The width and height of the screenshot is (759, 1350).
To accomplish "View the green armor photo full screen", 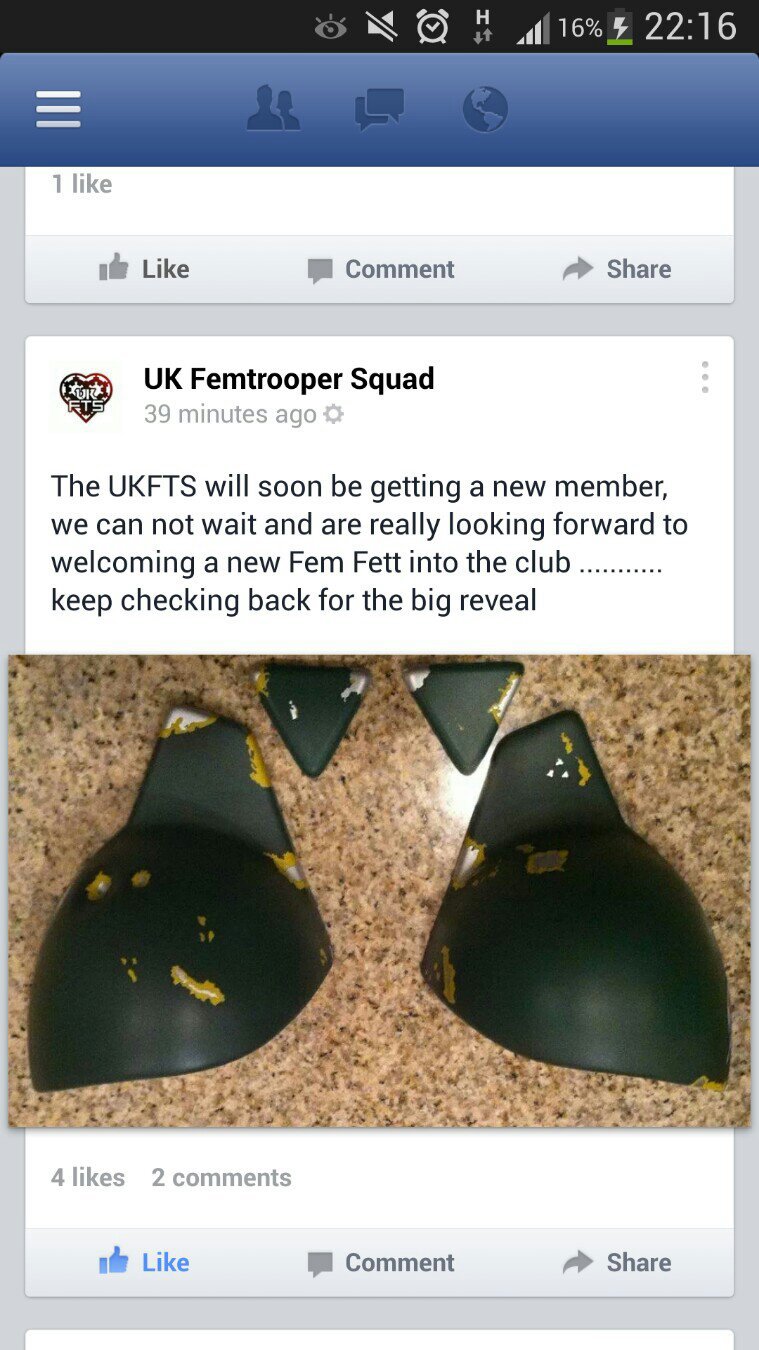I will point(379,890).
